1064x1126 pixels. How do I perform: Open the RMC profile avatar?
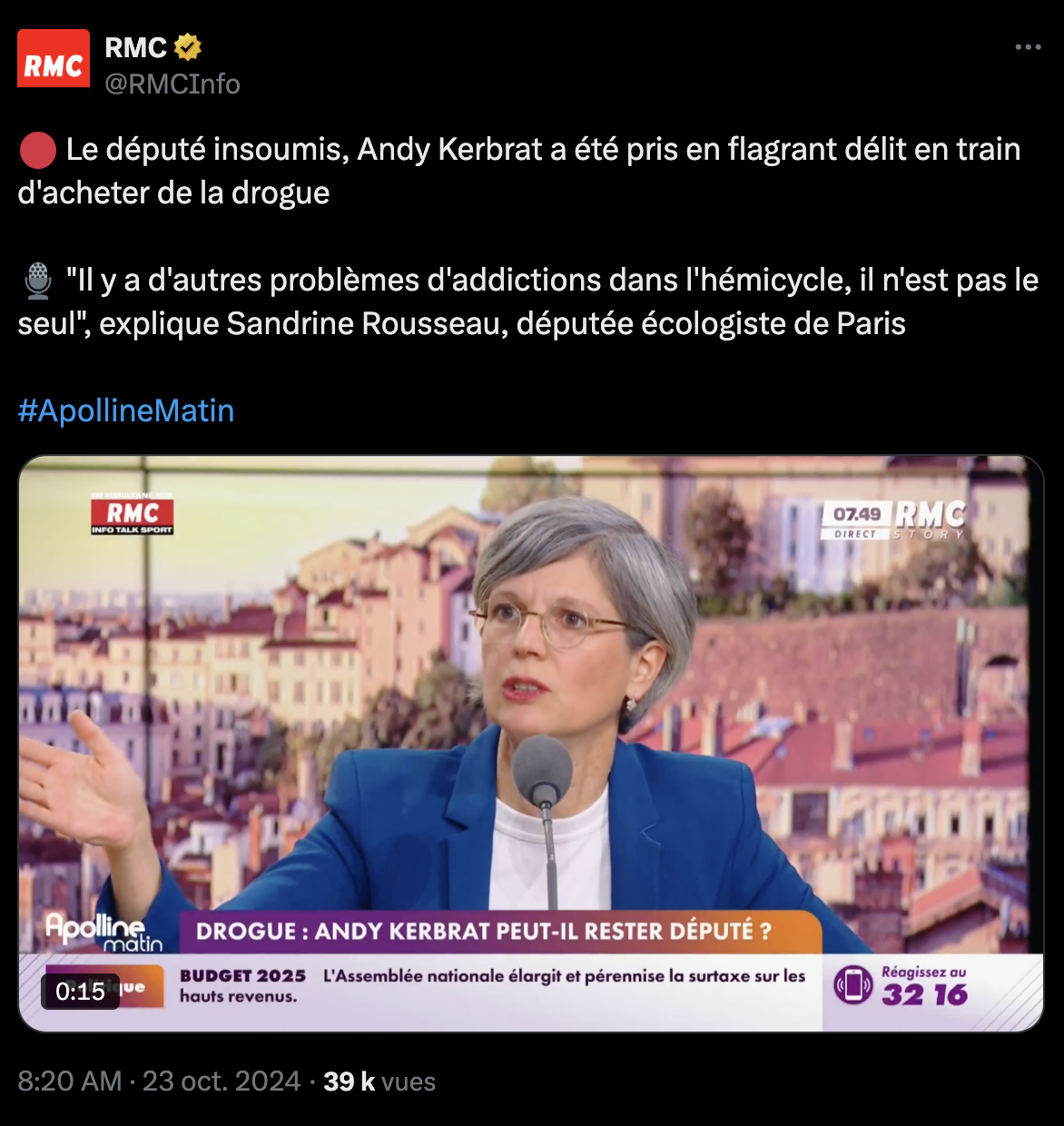pos(54,58)
